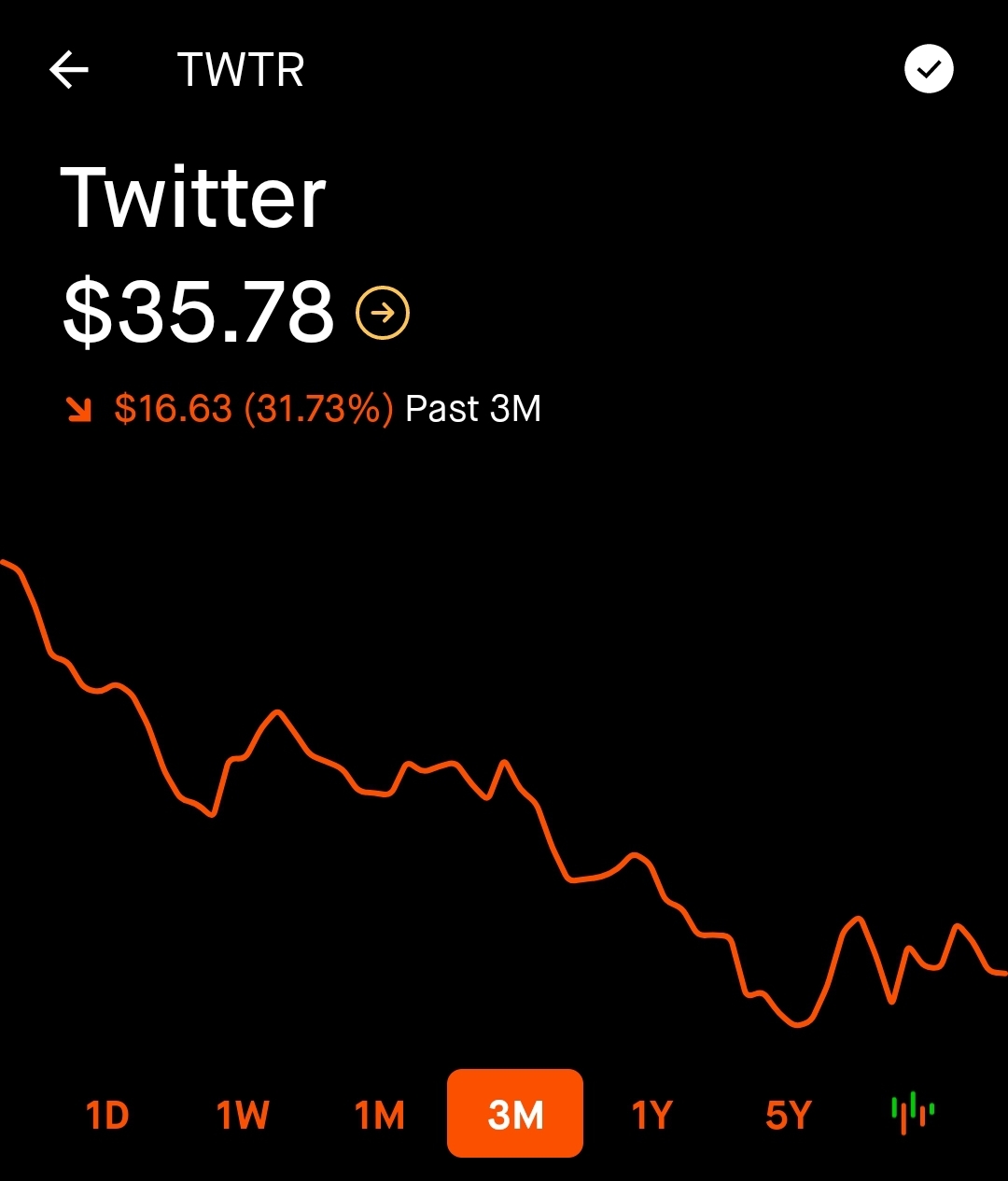Tap the watchlist checkmark icon

929,69
